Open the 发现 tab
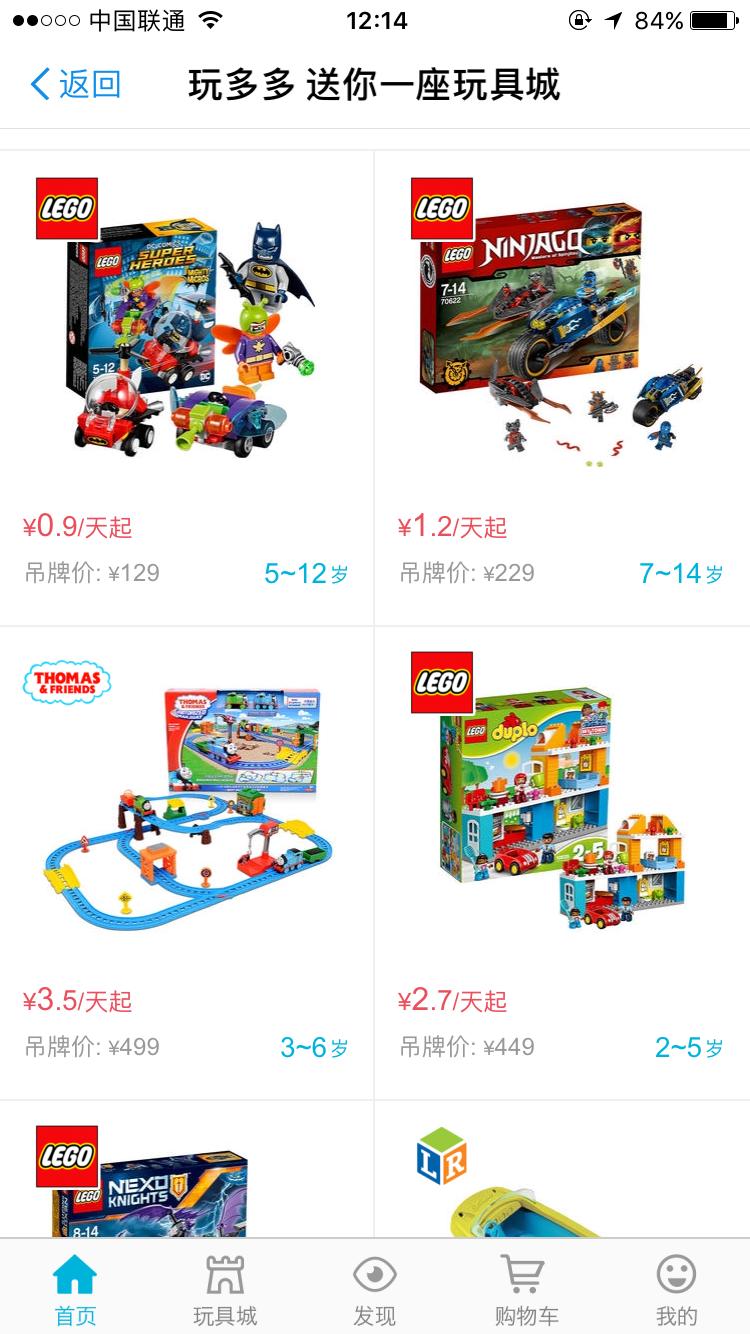The width and height of the screenshot is (750, 1334). pyautogui.click(x=375, y=1290)
